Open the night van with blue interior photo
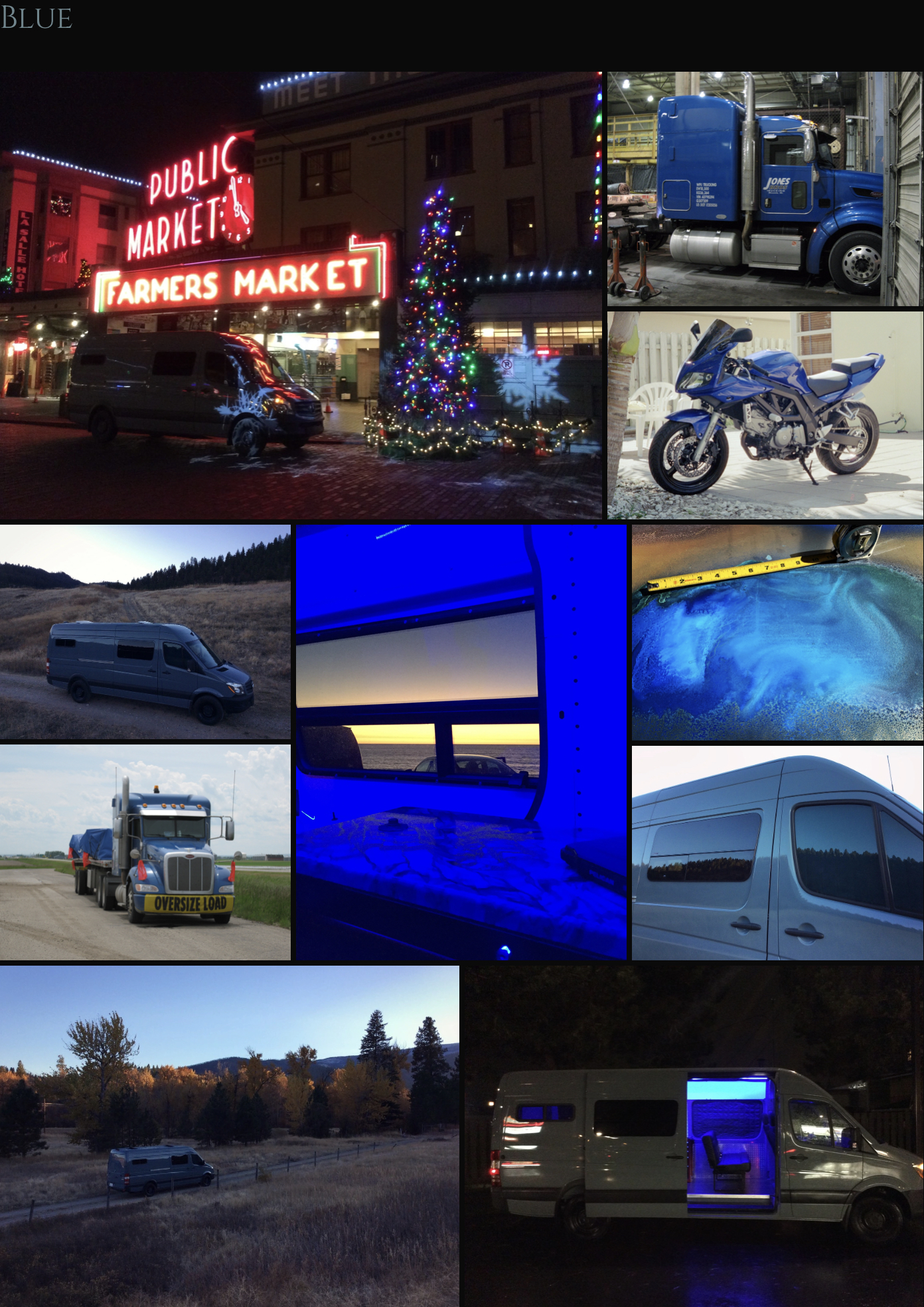Image resolution: width=924 pixels, height=1307 pixels. (x=692, y=1136)
